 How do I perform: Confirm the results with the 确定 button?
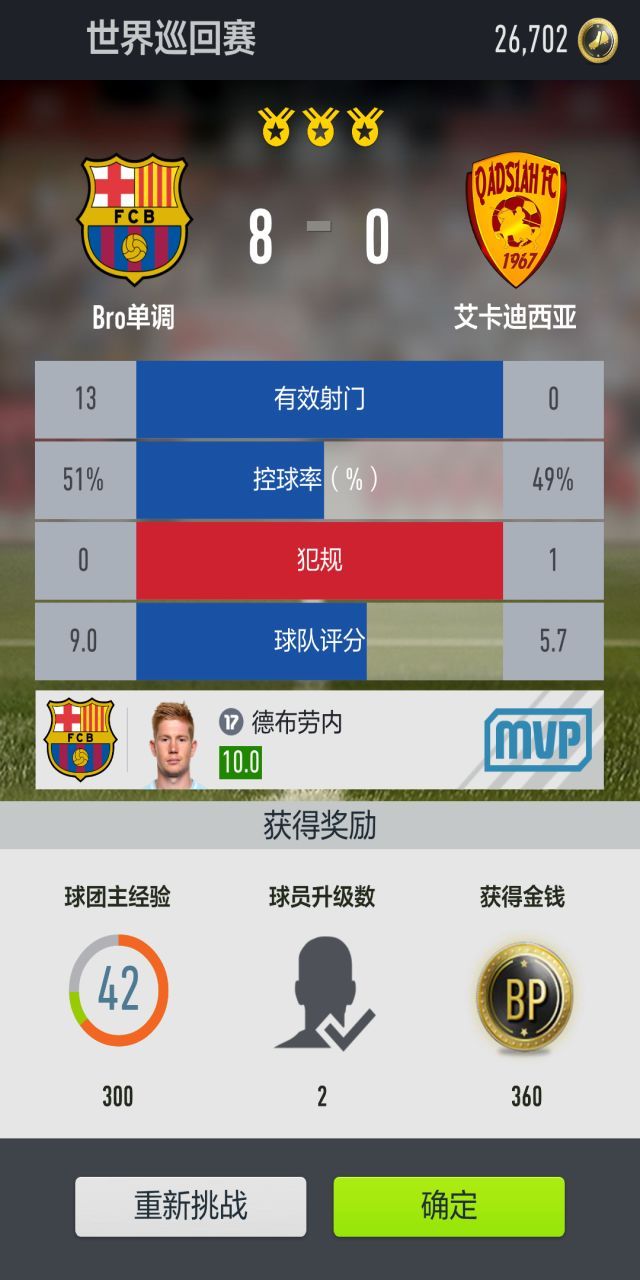pos(449,1206)
